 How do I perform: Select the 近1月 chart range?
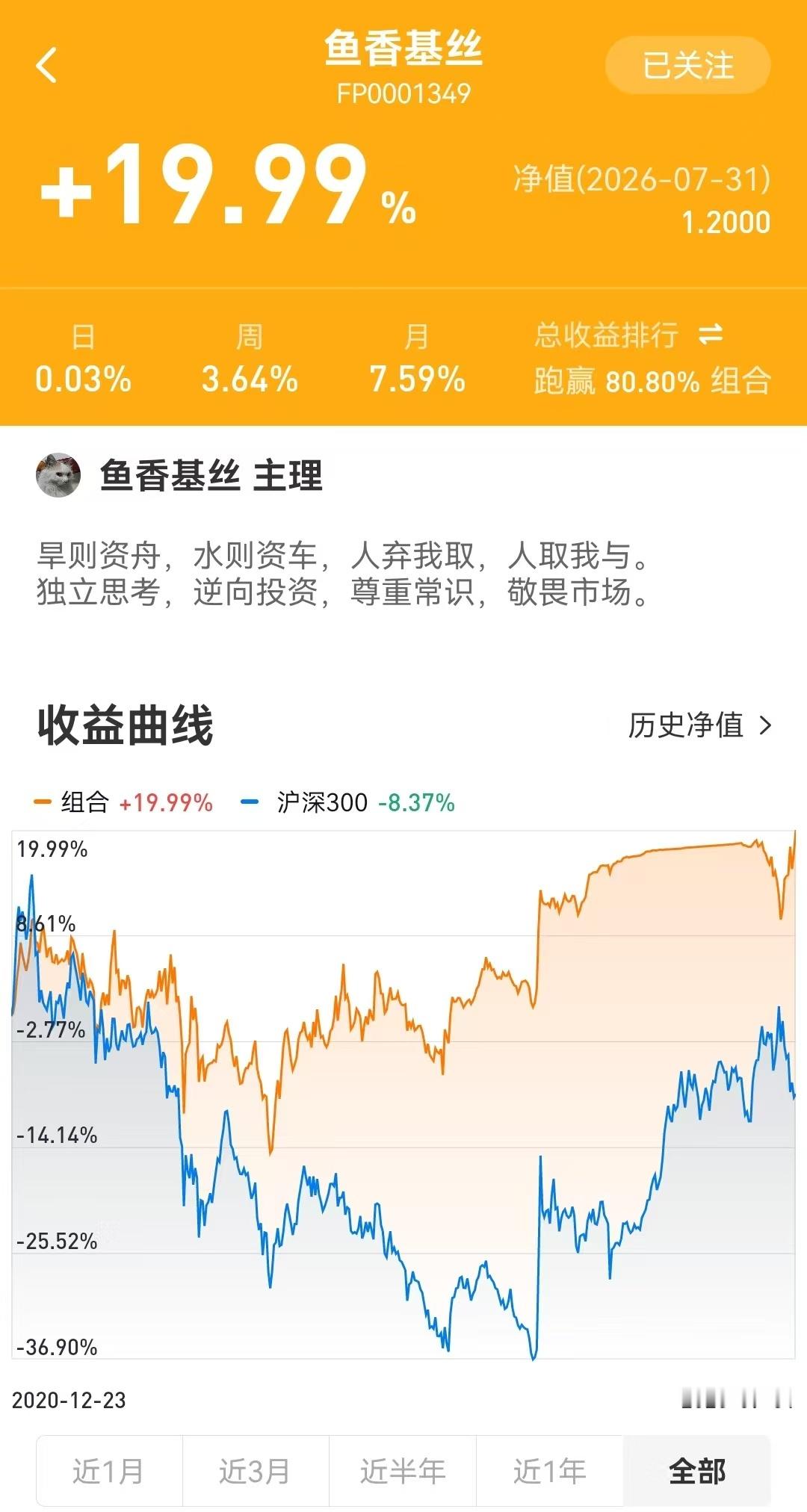pos(110,1471)
